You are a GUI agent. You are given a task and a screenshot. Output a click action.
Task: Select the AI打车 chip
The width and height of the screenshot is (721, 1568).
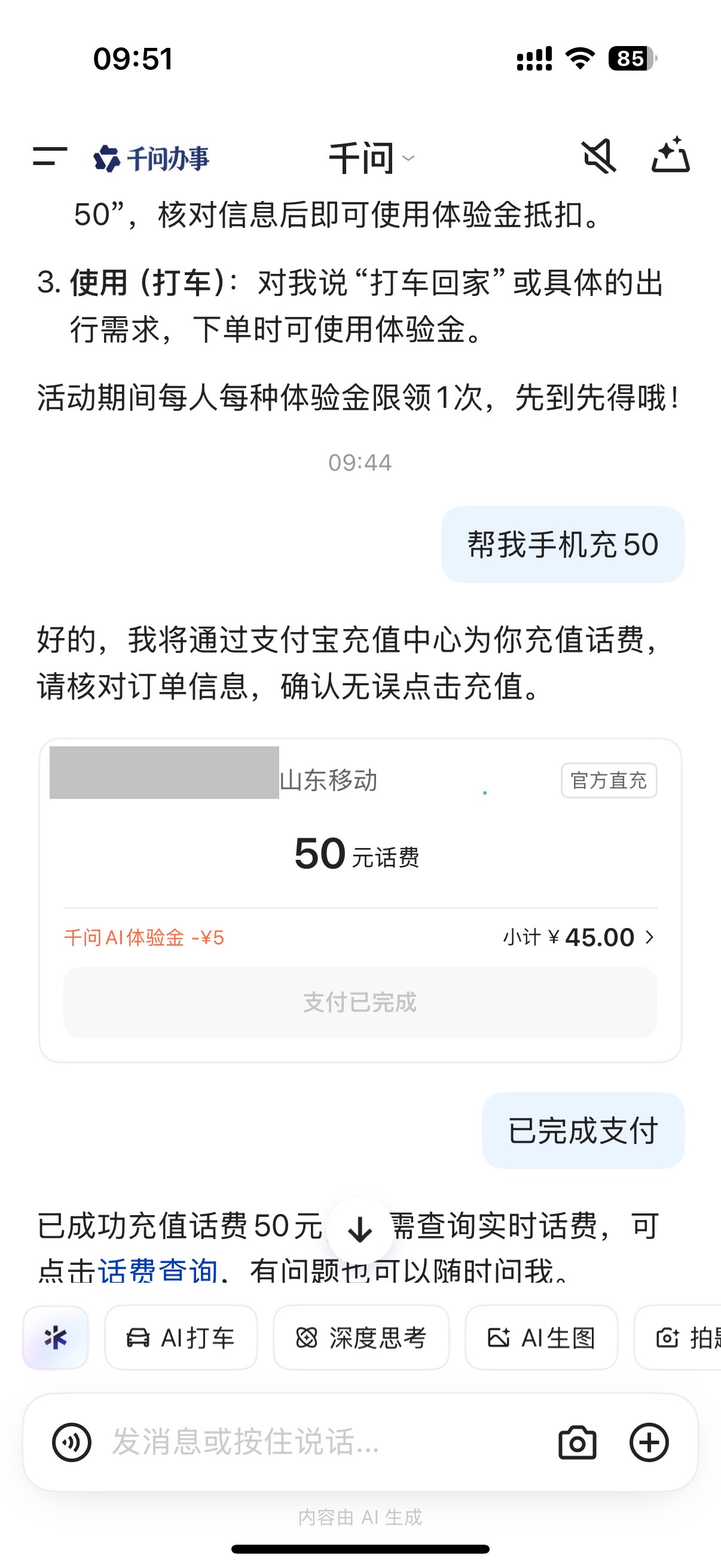181,1338
